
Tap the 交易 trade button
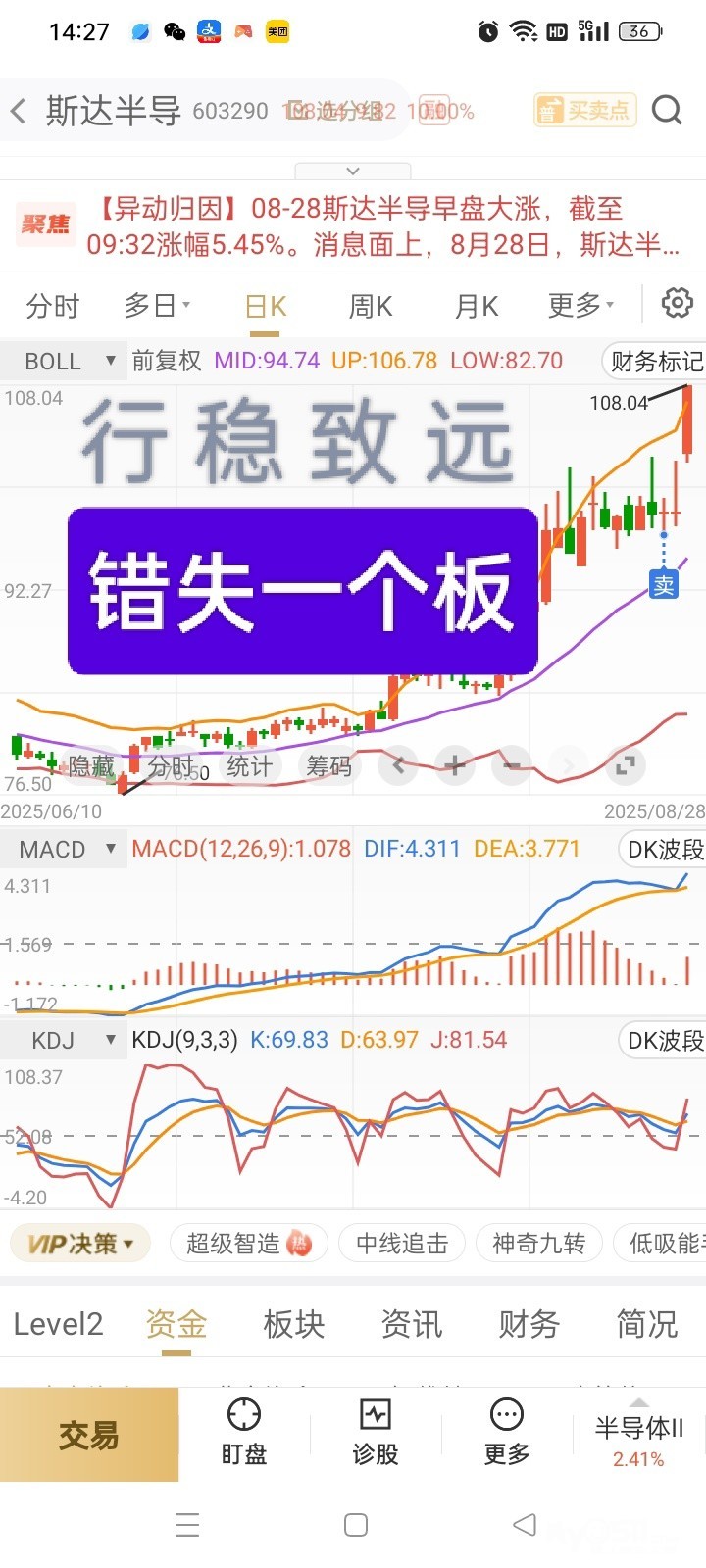89,1435
